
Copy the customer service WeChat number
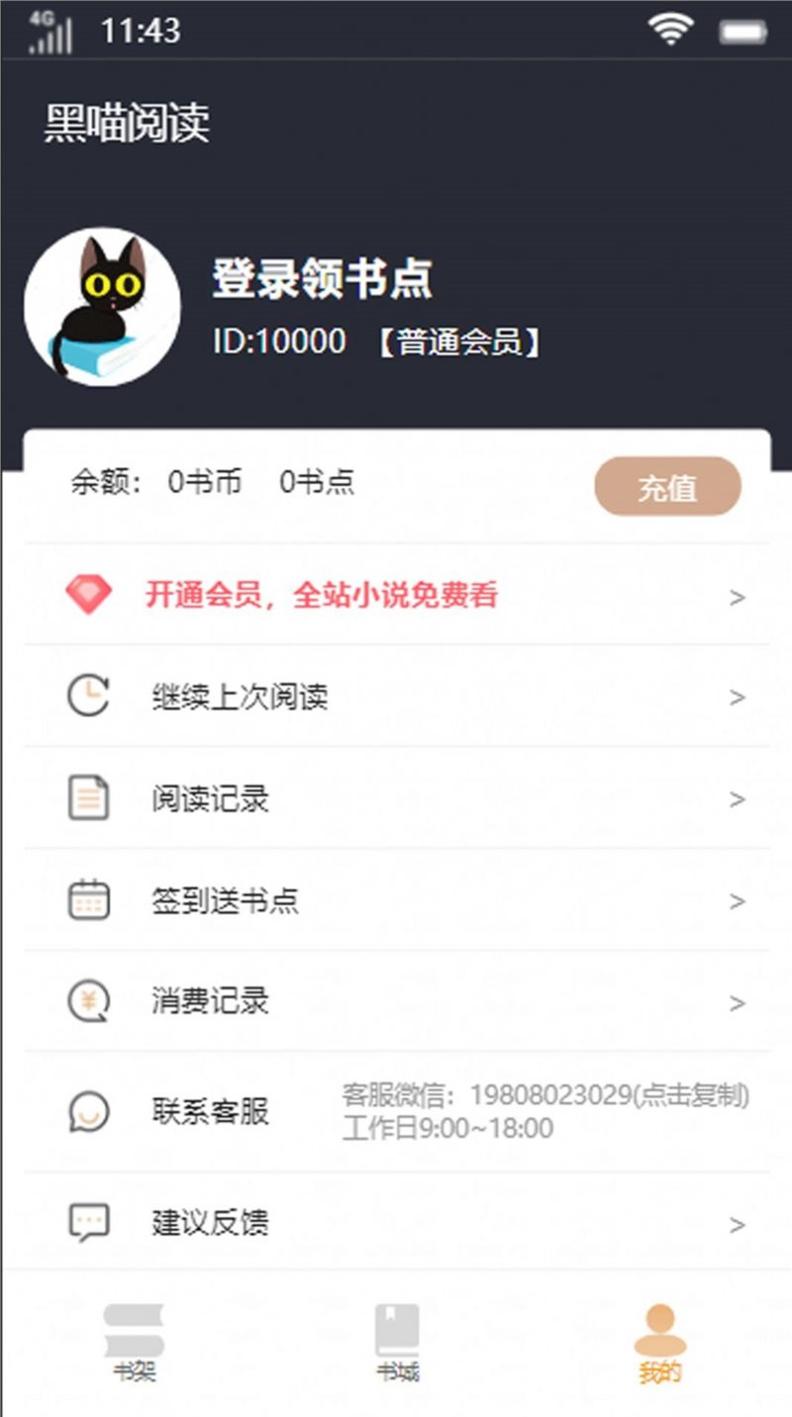click(x=545, y=1096)
